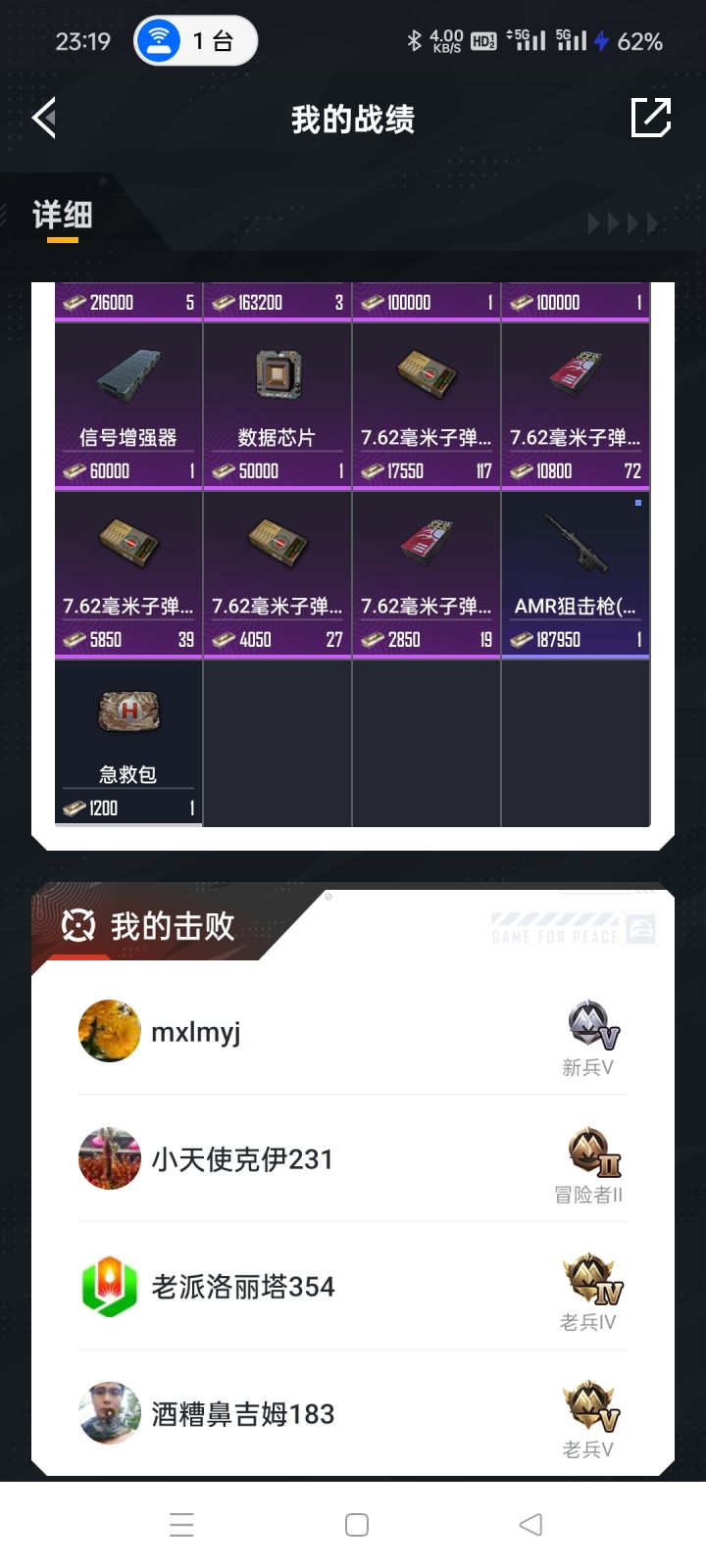Screen dimensions: 706x1568
Task: Tap player name 老派洛丽塔354
Action: (243, 1287)
